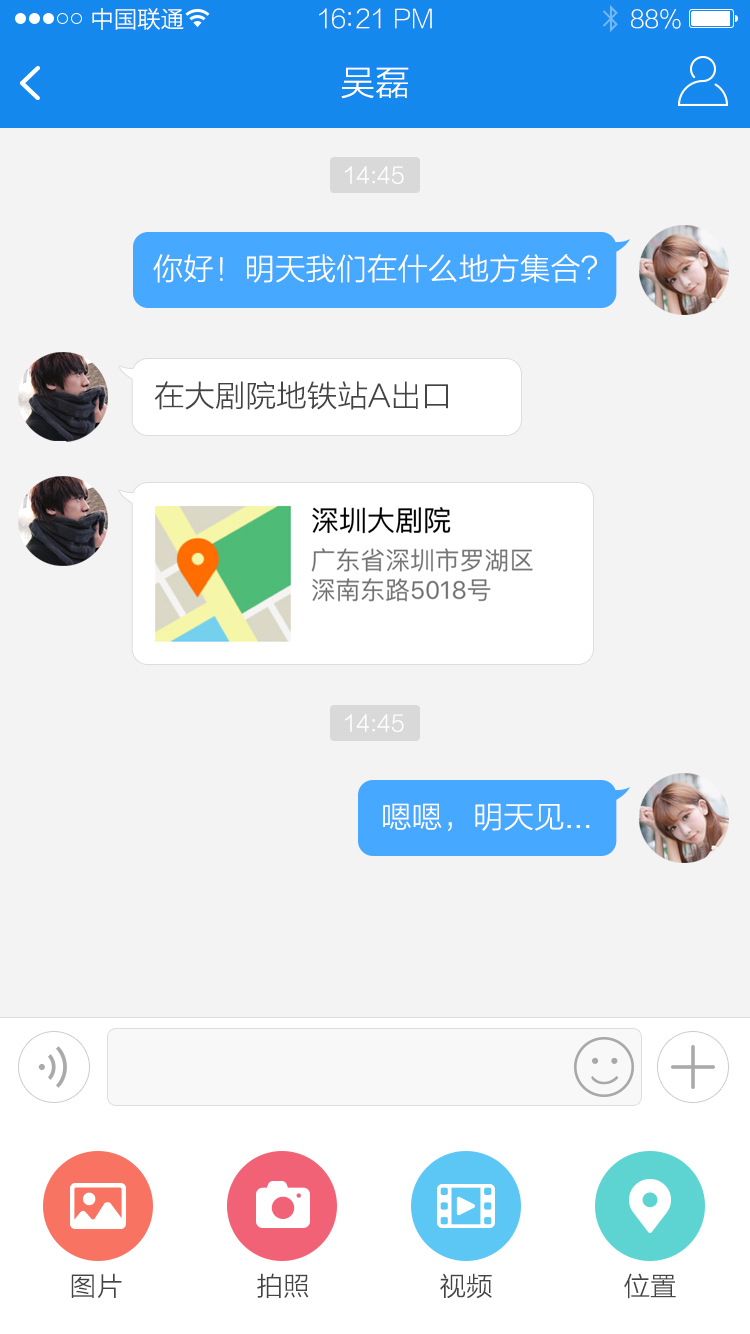Open the emoji picker
The height and width of the screenshot is (1334, 750).
point(604,1067)
